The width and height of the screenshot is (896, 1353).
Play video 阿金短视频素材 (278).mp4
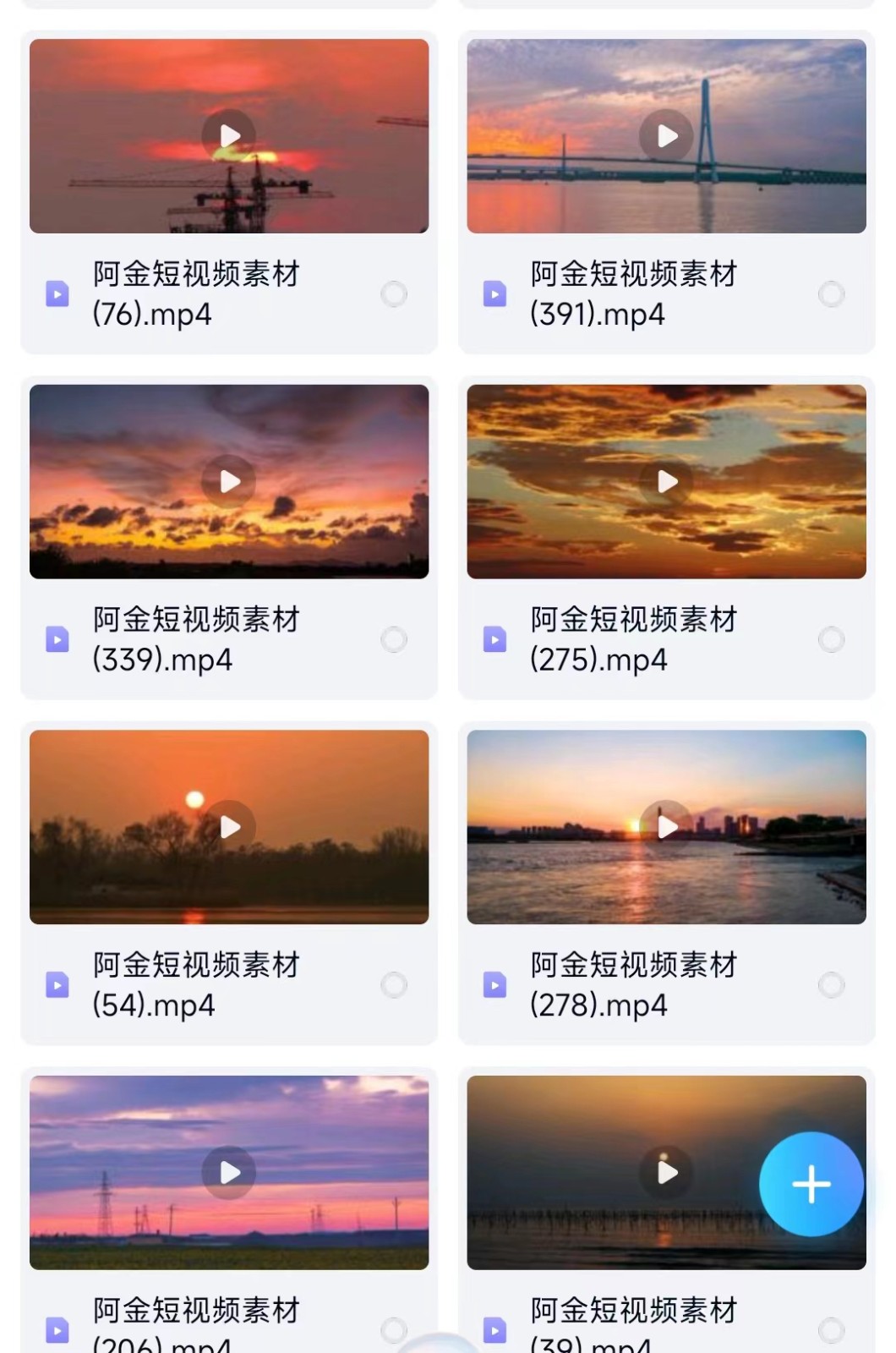click(667, 826)
